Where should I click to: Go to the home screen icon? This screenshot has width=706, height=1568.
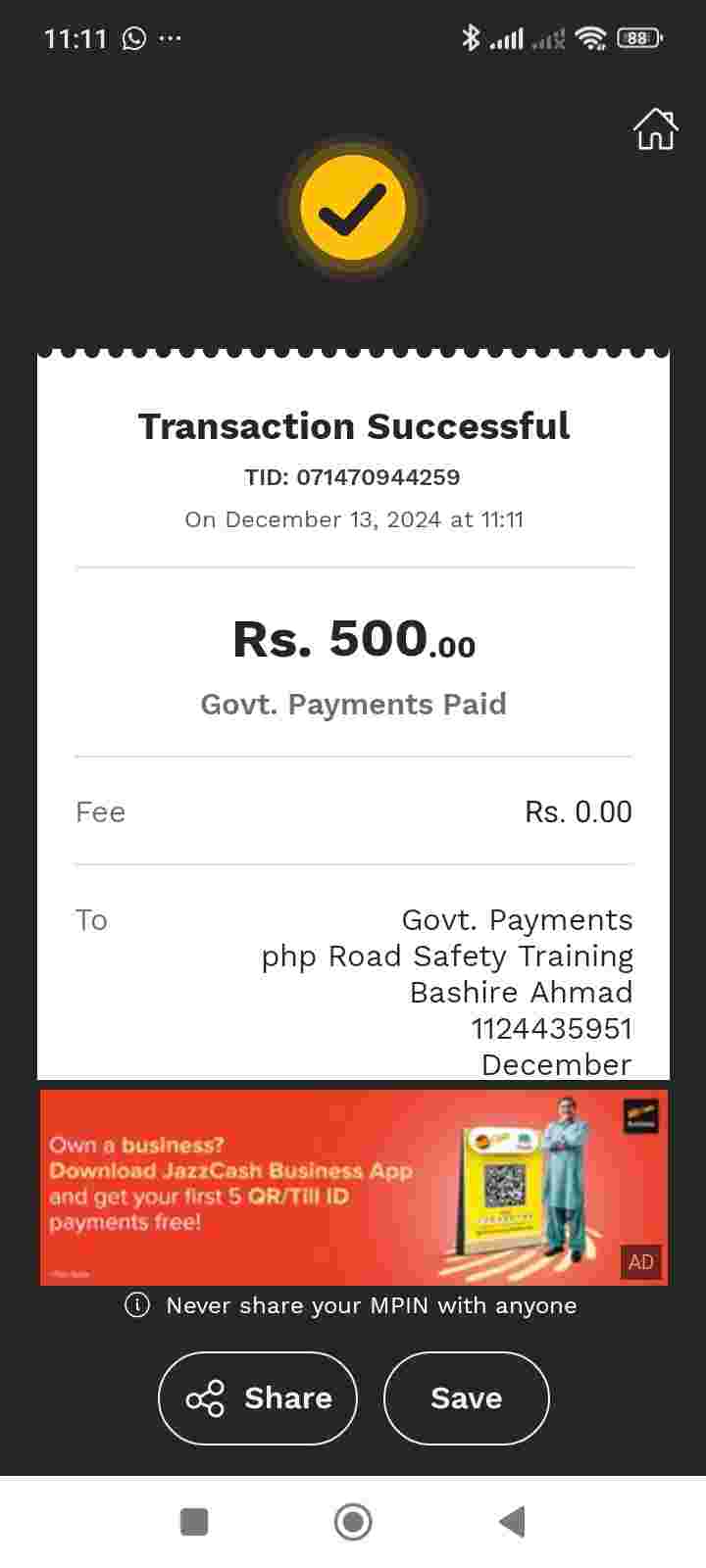pyautogui.click(x=655, y=128)
